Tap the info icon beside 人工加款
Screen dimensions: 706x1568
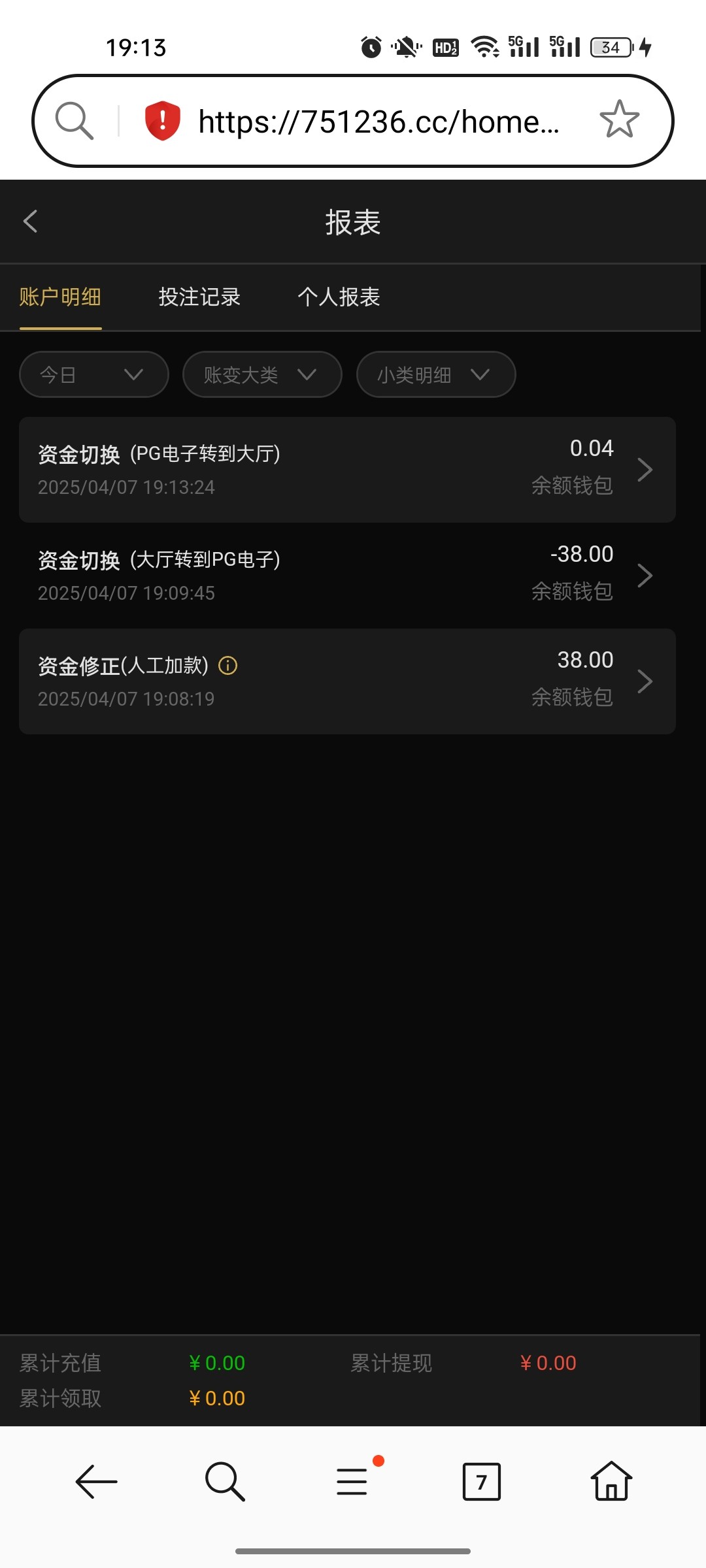[x=227, y=666]
